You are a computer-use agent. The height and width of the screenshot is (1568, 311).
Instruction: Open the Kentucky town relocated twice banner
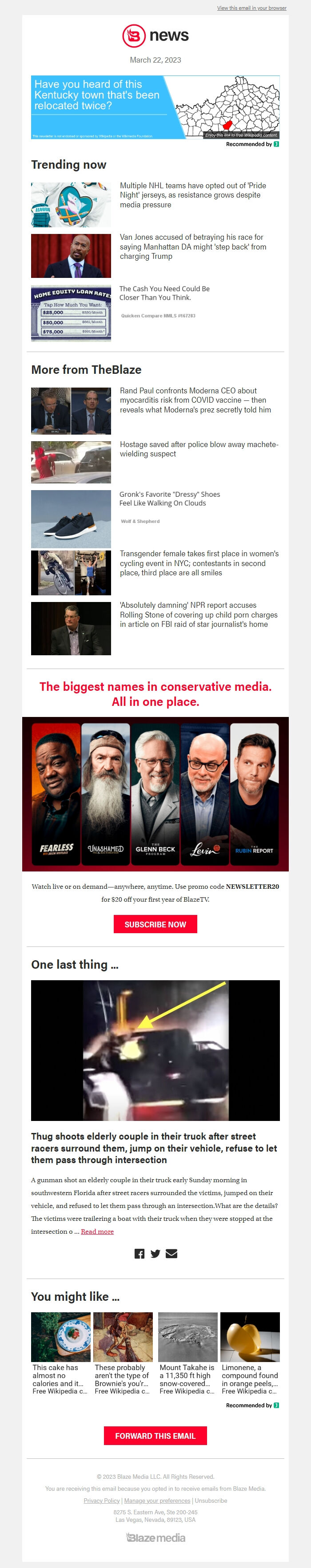coord(155,108)
